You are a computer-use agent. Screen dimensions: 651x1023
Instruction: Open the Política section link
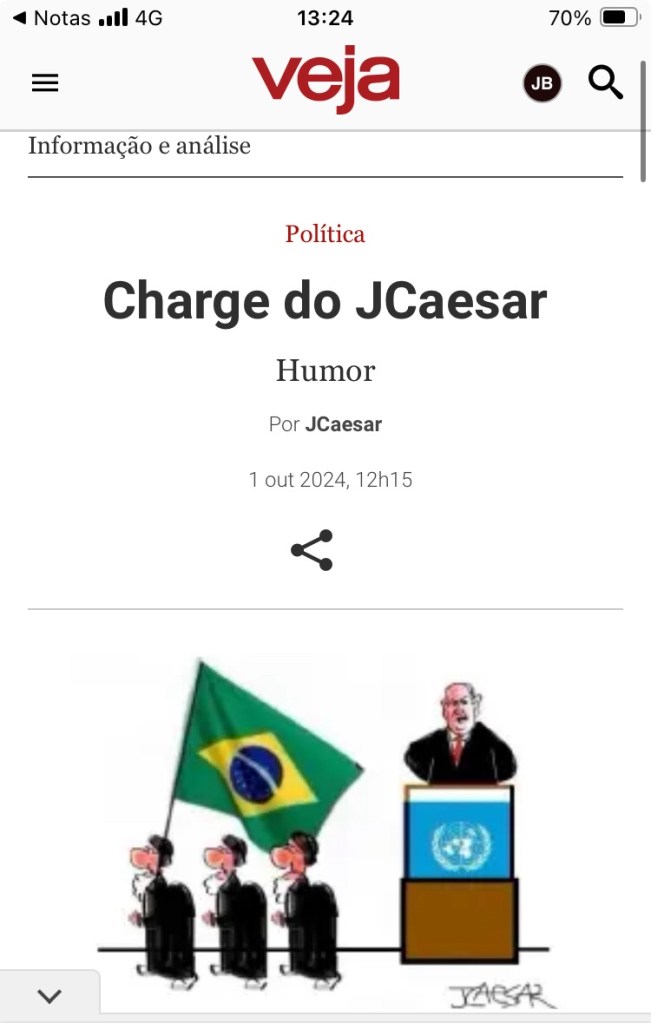[325, 234]
